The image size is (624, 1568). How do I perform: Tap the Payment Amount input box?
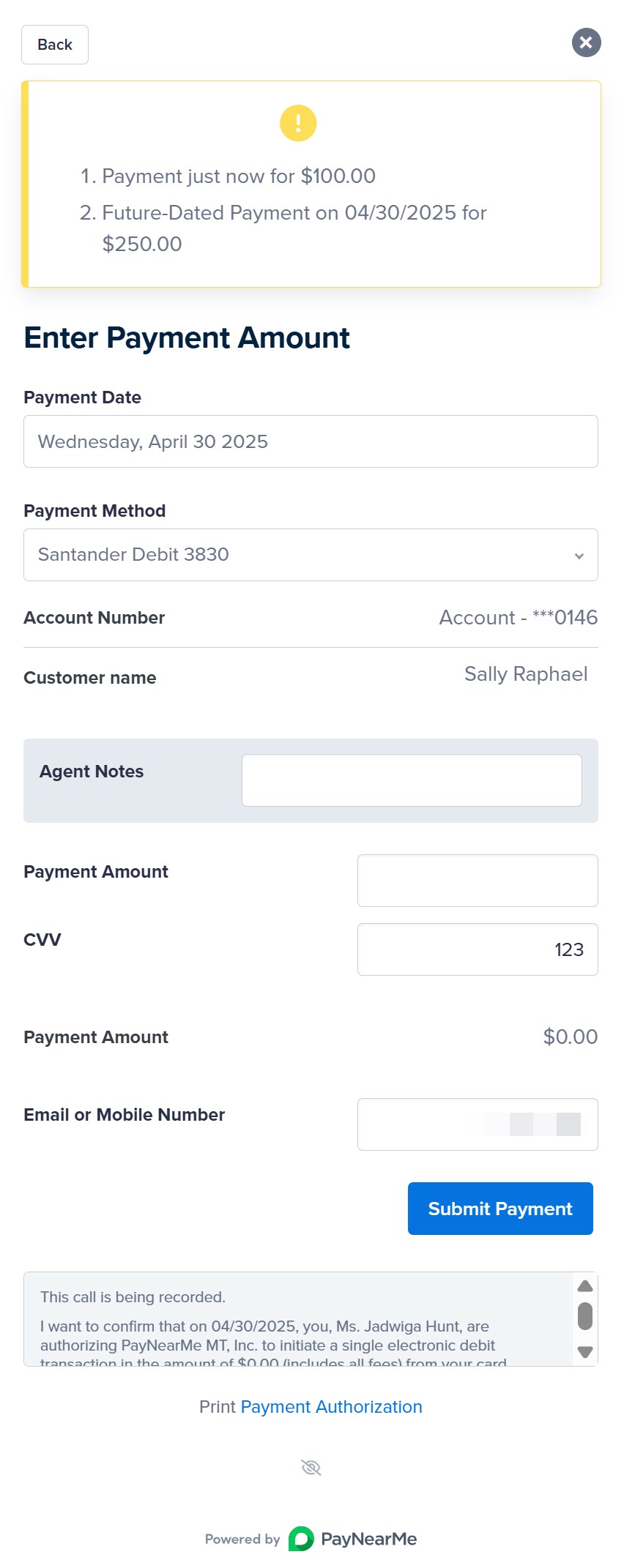point(478,881)
